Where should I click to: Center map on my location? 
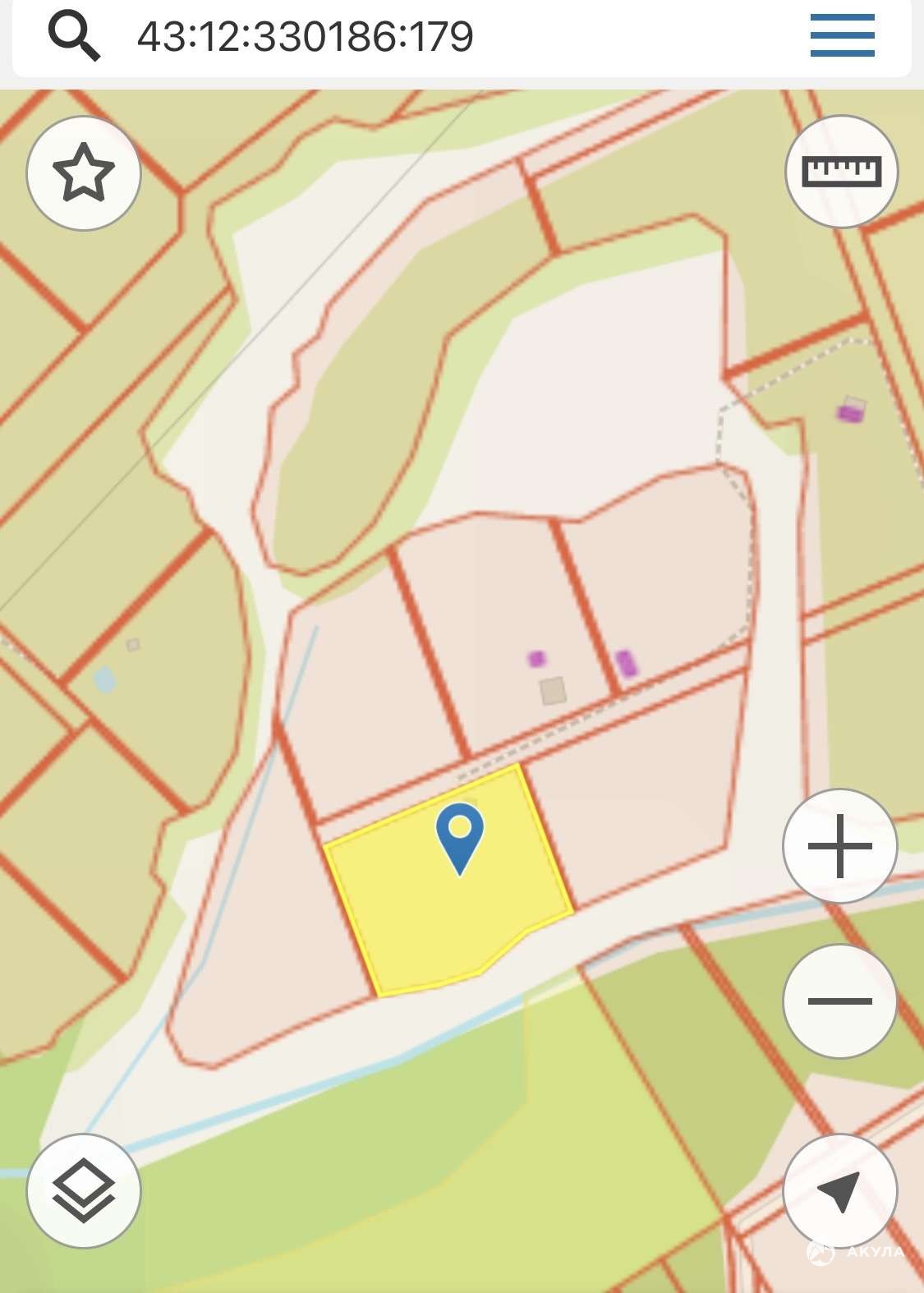click(x=839, y=1191)
